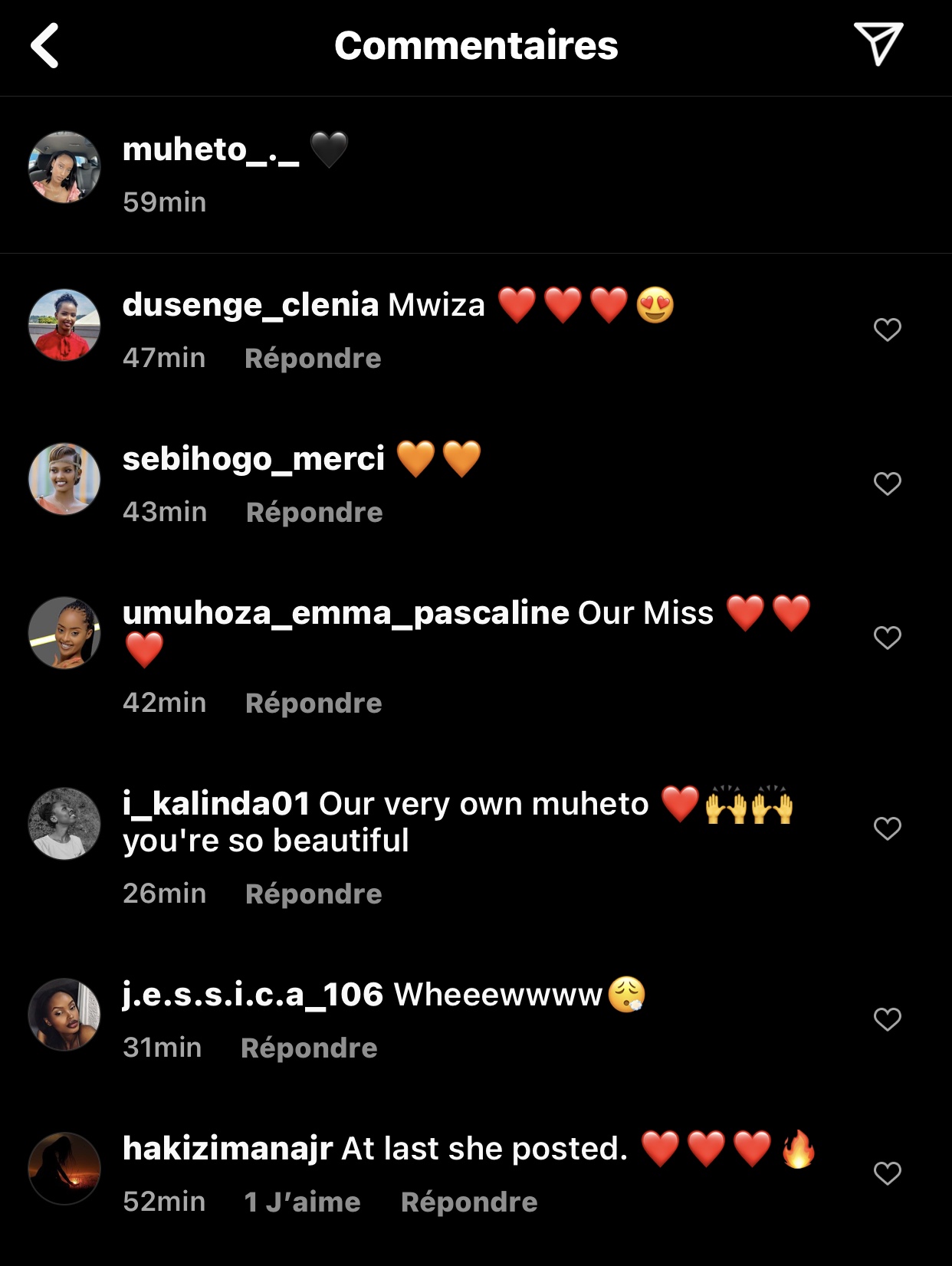This screenshot has height=1266, width=952.
Task: Reply to umuhoza_emma_pascaline's comment
Action: (x=313, y=703)
